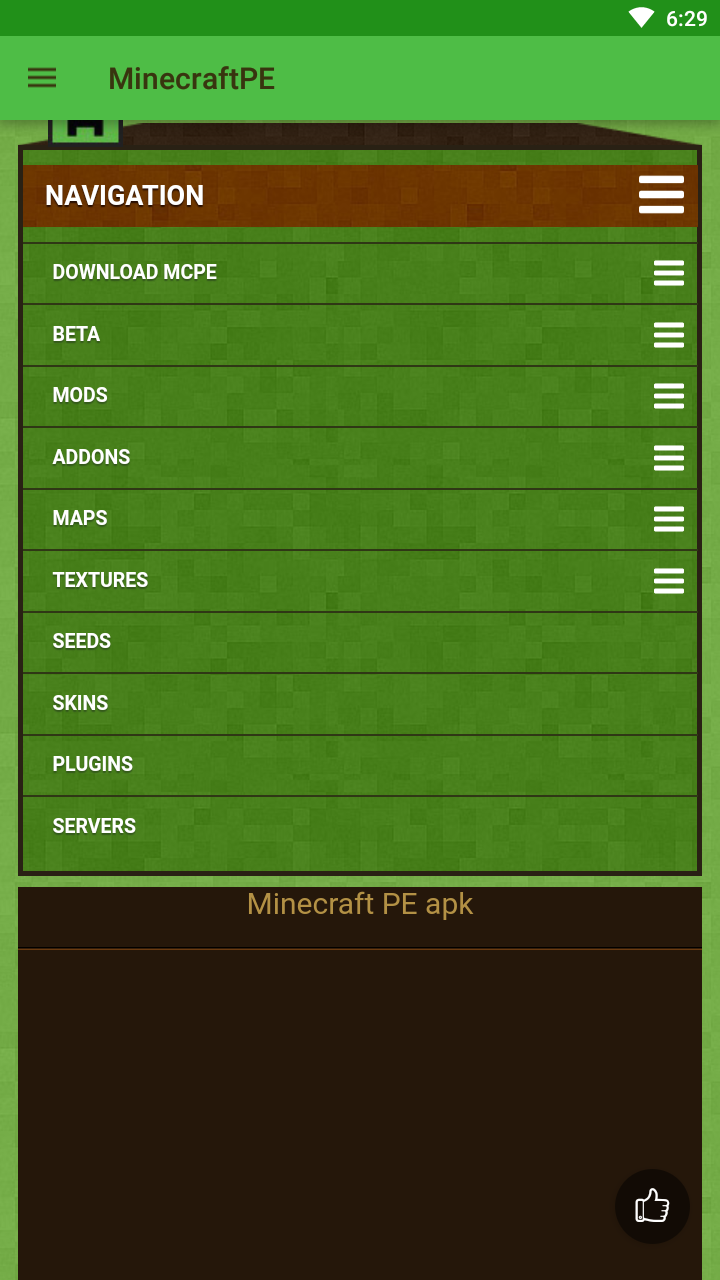
Task: Open the Maps category
Action: coord(360,519)
